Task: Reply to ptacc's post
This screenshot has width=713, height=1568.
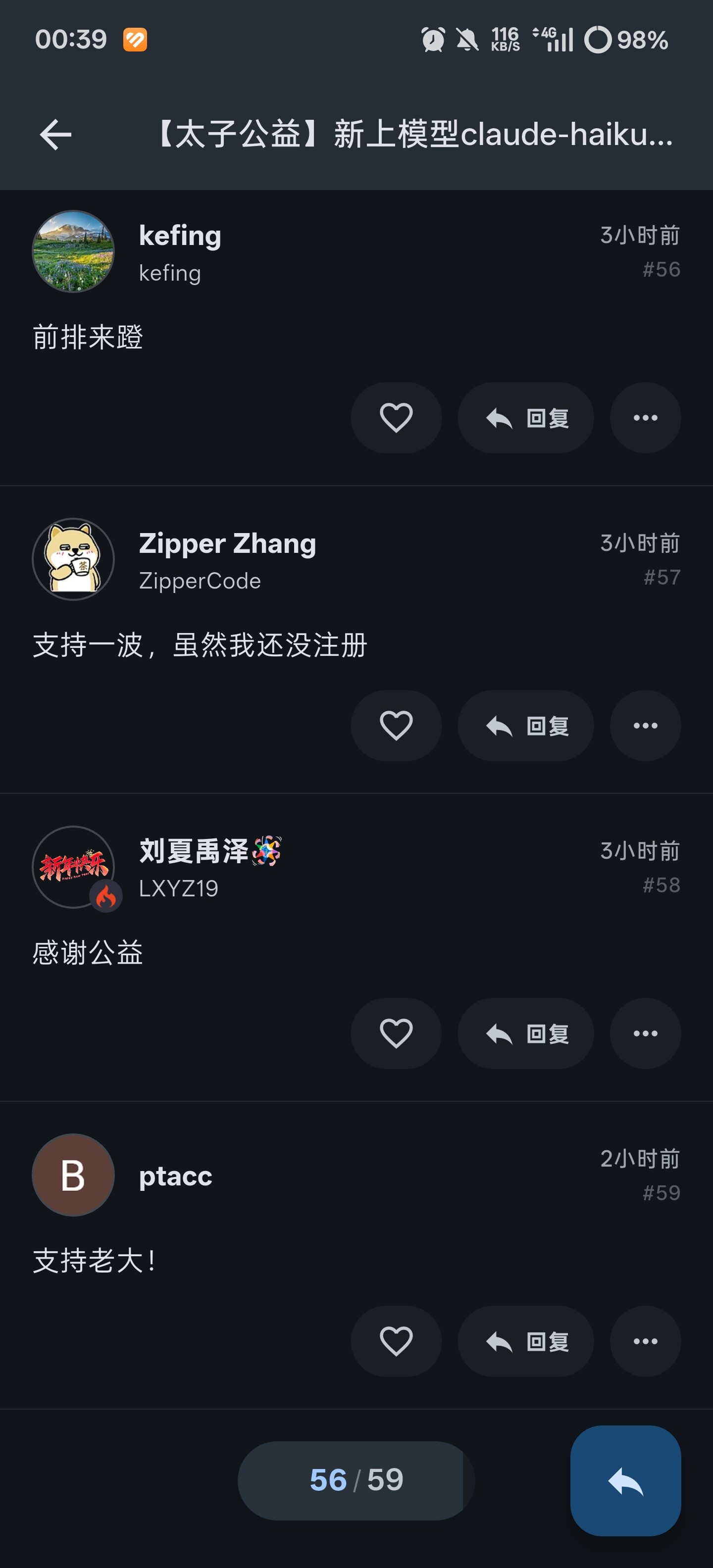Action: point(525,1342)
